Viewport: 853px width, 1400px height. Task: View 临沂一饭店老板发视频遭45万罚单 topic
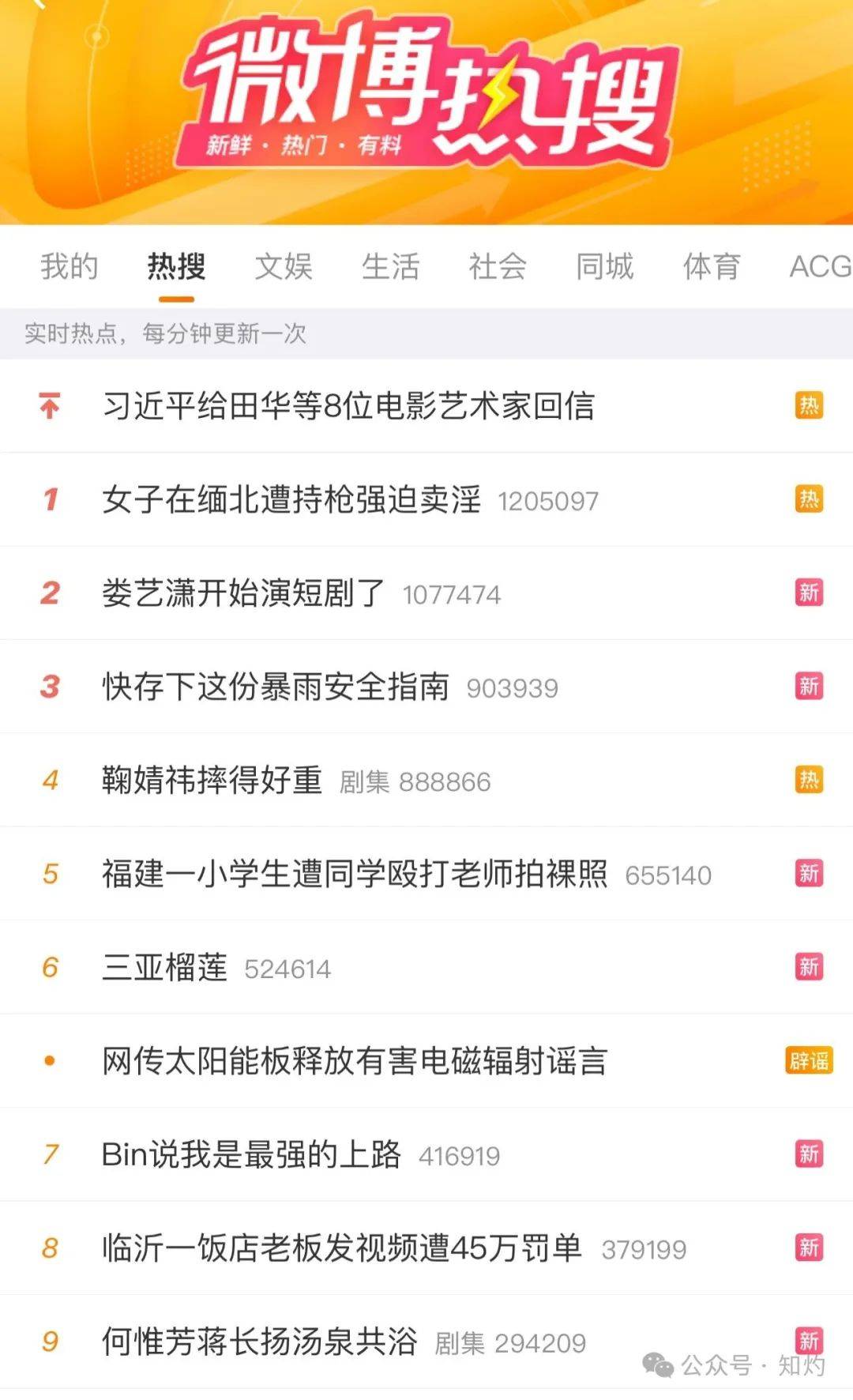click(341, 1248)
